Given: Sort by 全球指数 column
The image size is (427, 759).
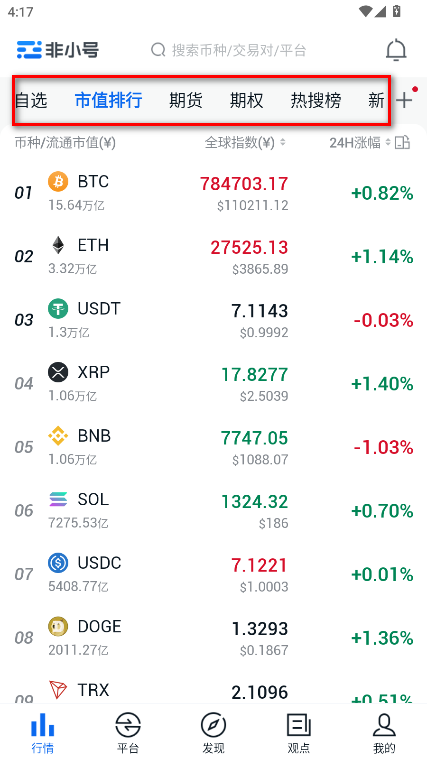Looking at the screenshot, I should pos(245,143).
